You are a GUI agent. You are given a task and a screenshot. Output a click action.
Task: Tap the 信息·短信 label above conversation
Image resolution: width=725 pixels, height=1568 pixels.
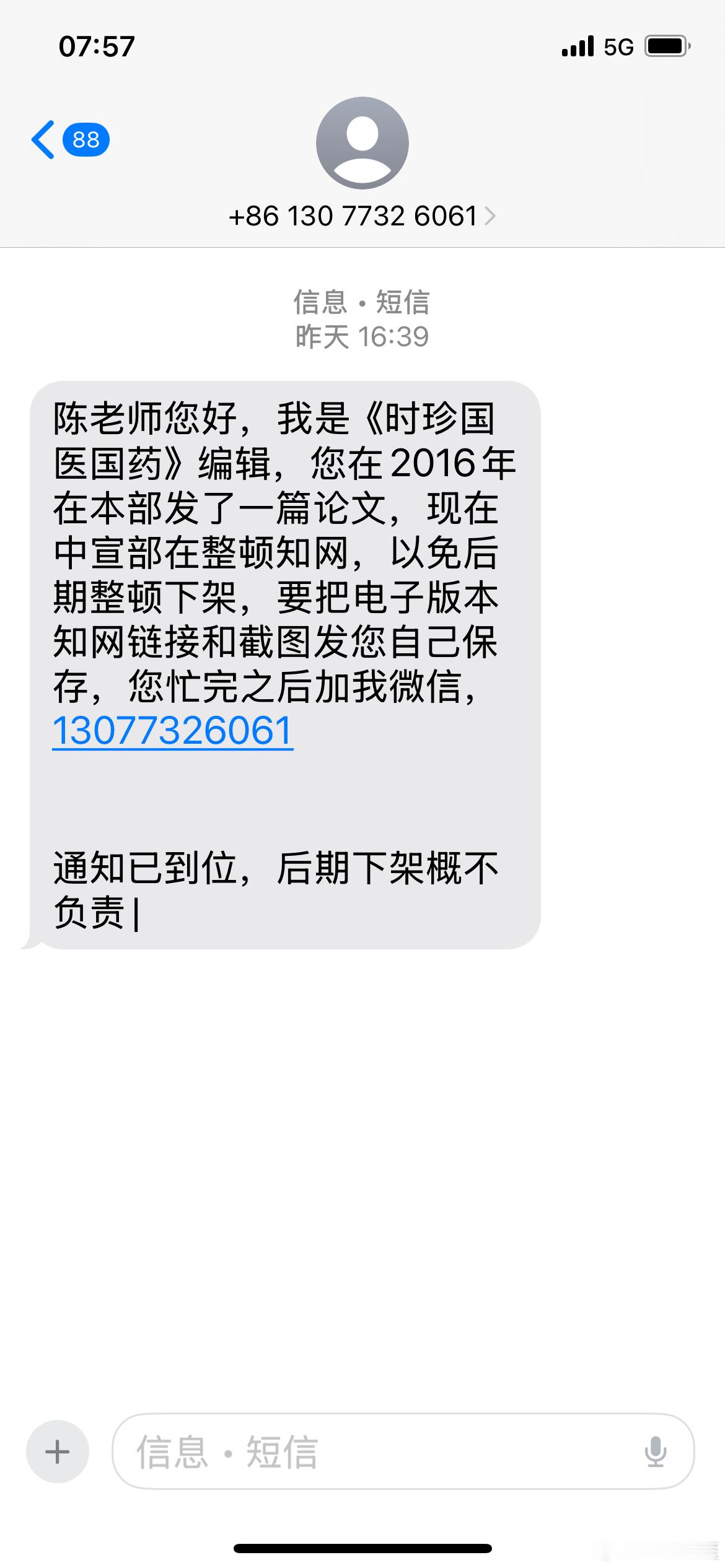(362, 303)
